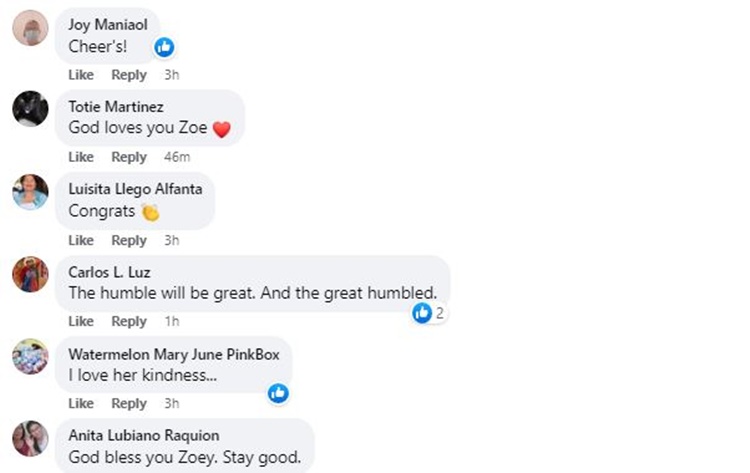Open Totie Martinez's profile name
Image resolution: width=750 pixels, height=473 pixels.
[x=116, y=106]
